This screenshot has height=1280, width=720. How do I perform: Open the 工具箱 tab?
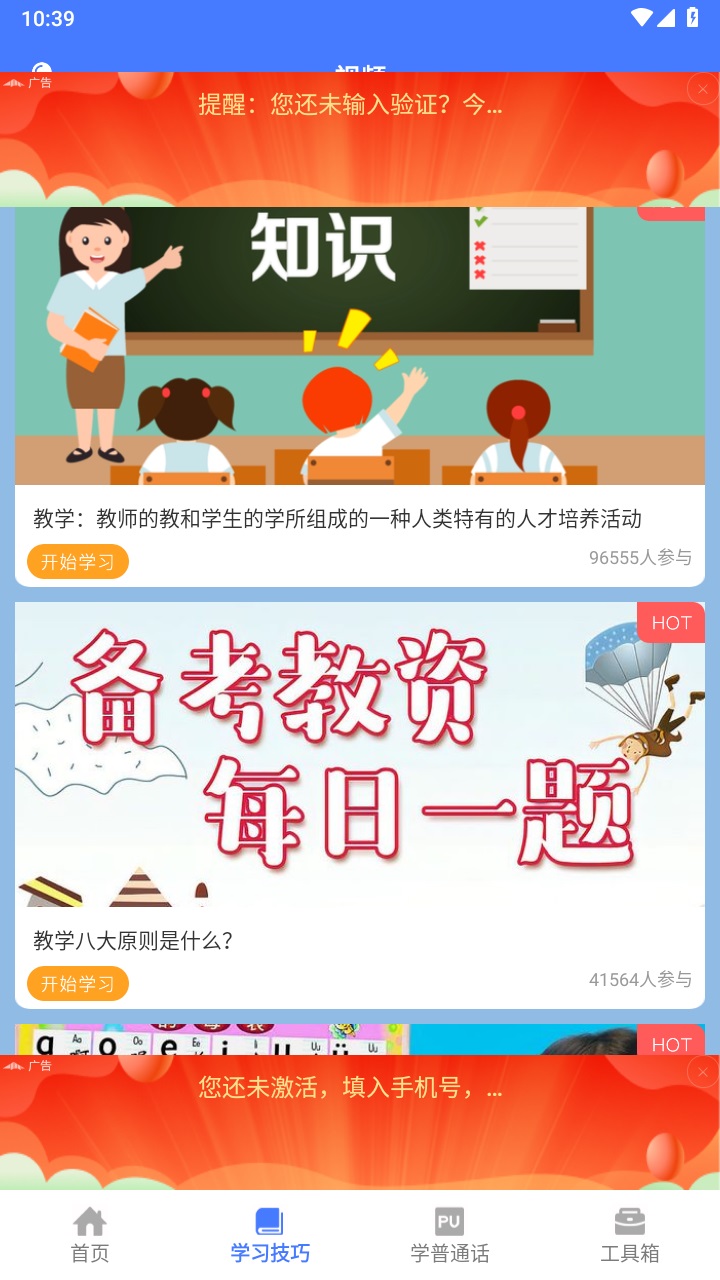pyautogui.click(x=630, y=1235)
